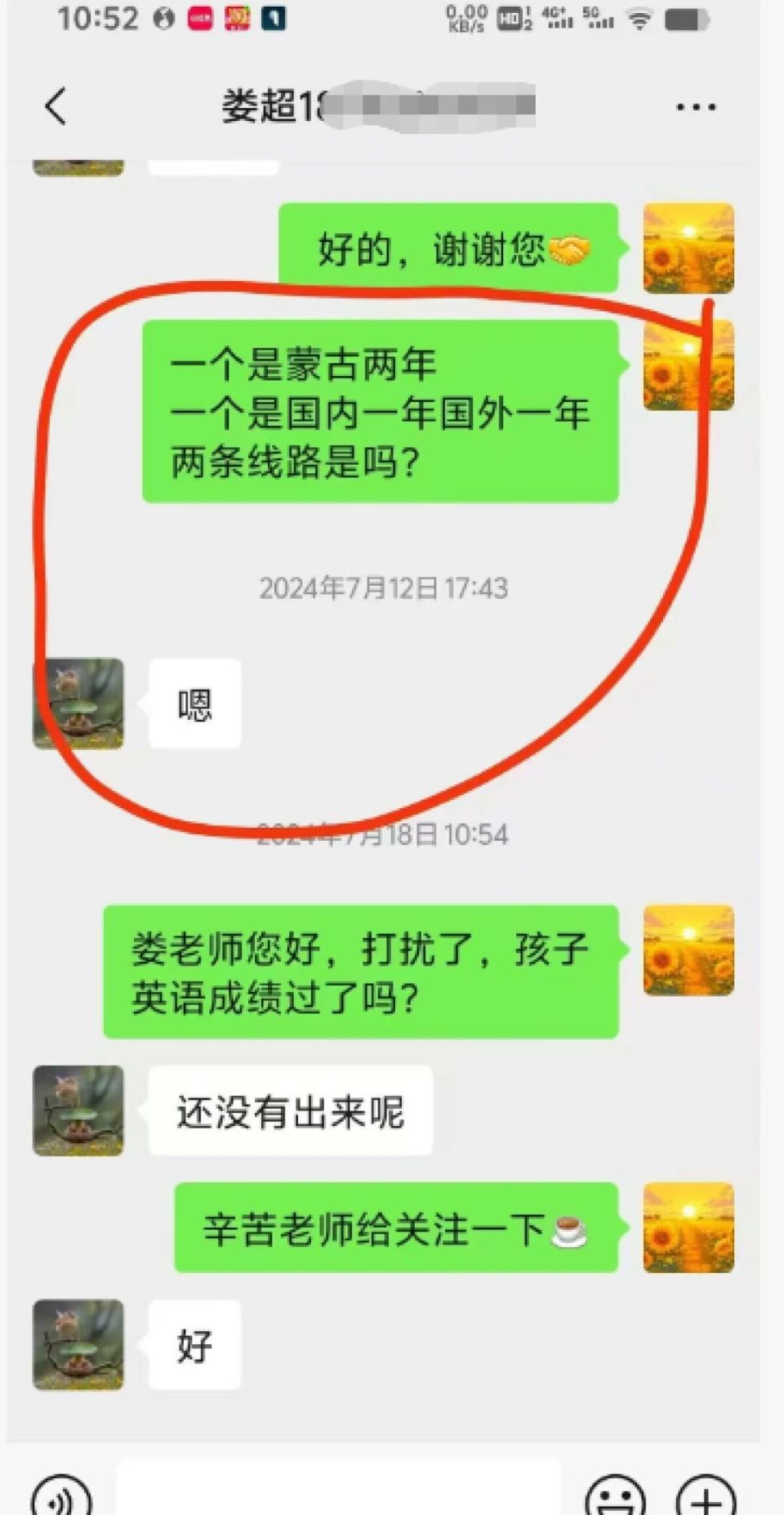784x1515 pixels.
Task: Tap the red circled message about 两条线路
Action: point(381,414)
